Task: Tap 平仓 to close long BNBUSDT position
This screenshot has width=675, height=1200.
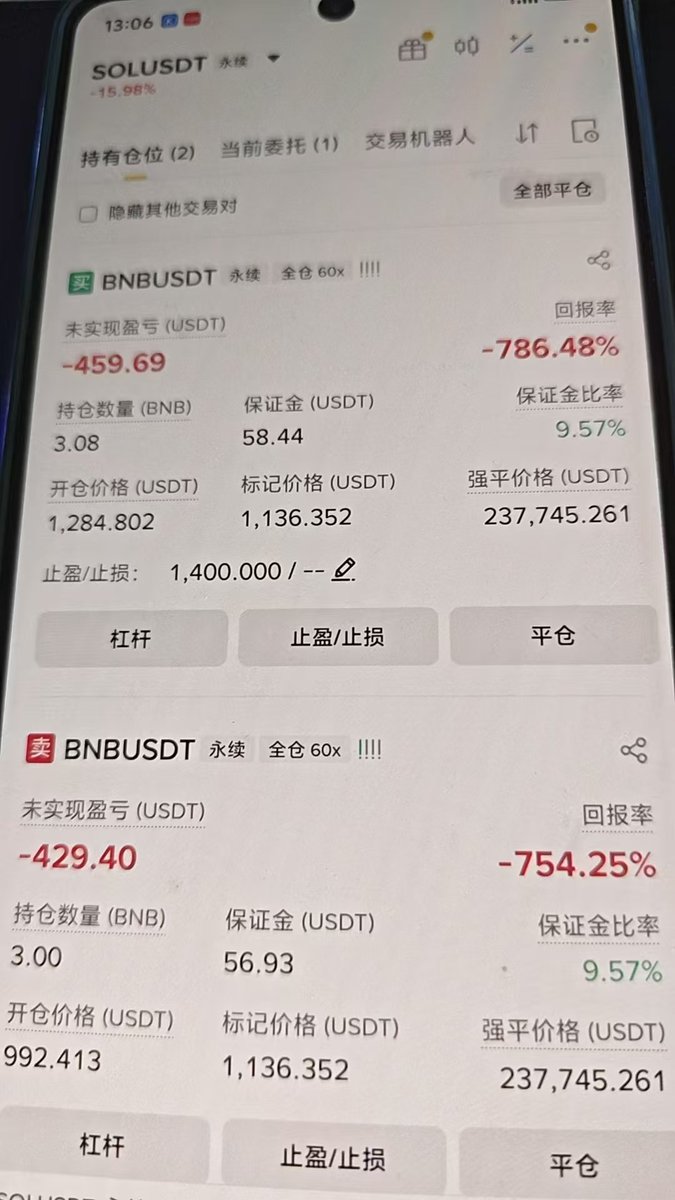Action: pos(553,635)
